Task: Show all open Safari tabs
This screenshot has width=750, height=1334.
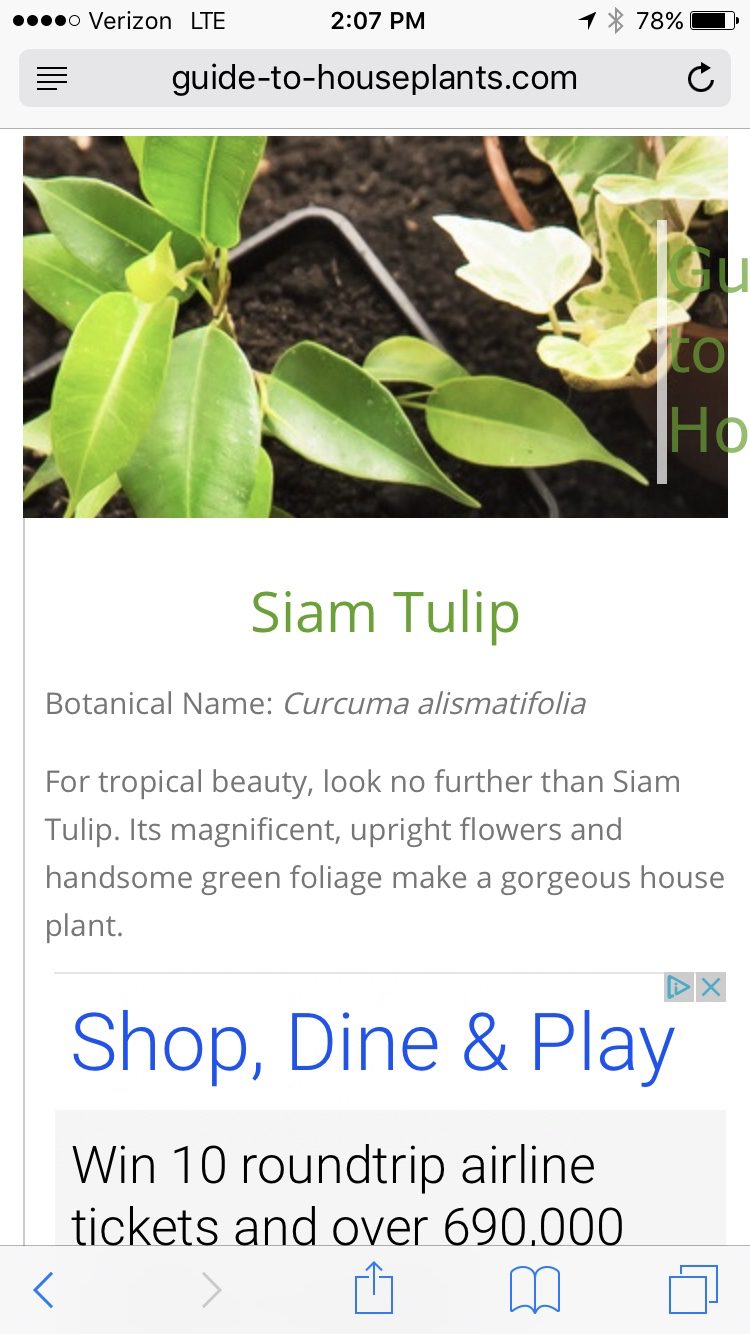Action: (x=692, y=1290)
